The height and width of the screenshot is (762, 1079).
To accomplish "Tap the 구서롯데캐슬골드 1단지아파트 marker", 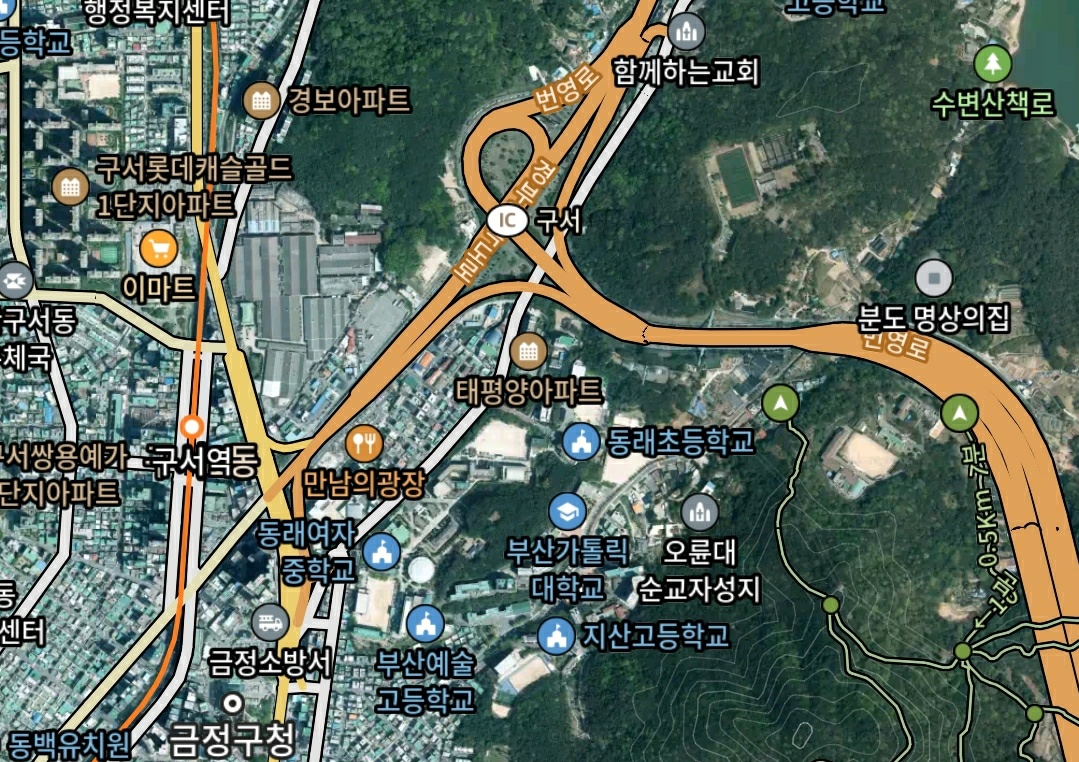I will pyautogui.click(x=70, y=186).
